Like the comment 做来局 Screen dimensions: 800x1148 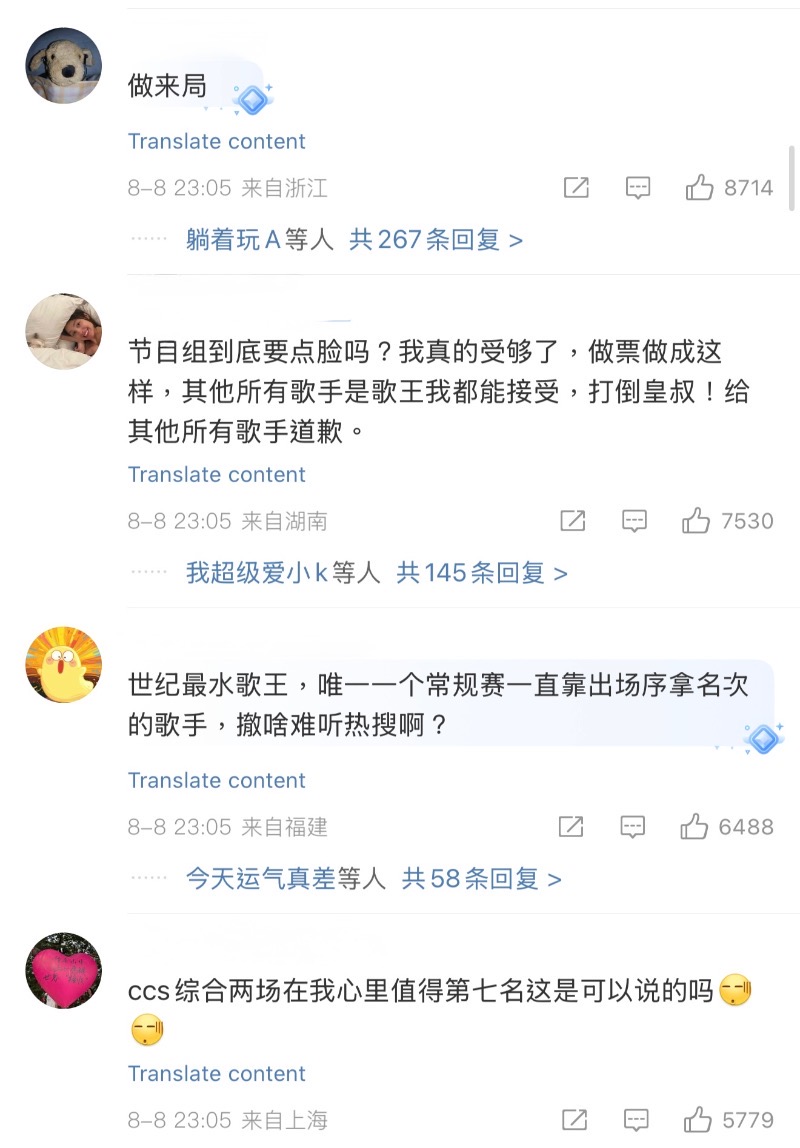point(699,187)
